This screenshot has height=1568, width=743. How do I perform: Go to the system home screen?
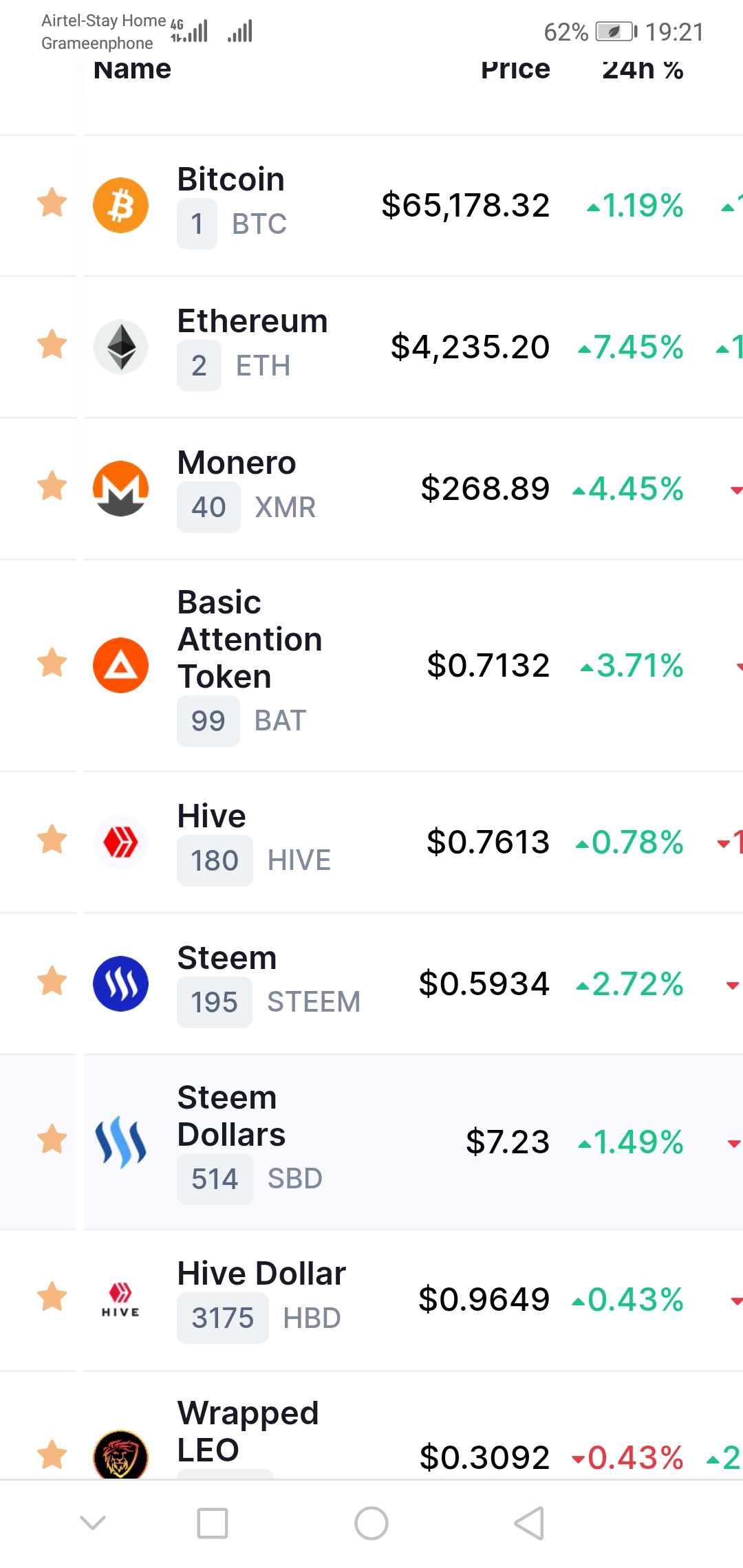[371, 1523]
